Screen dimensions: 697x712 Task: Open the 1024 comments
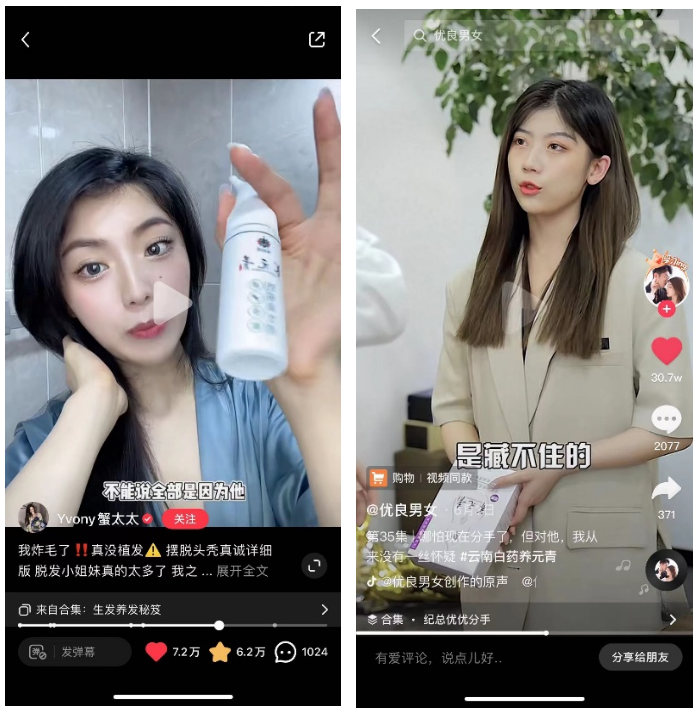286,652
